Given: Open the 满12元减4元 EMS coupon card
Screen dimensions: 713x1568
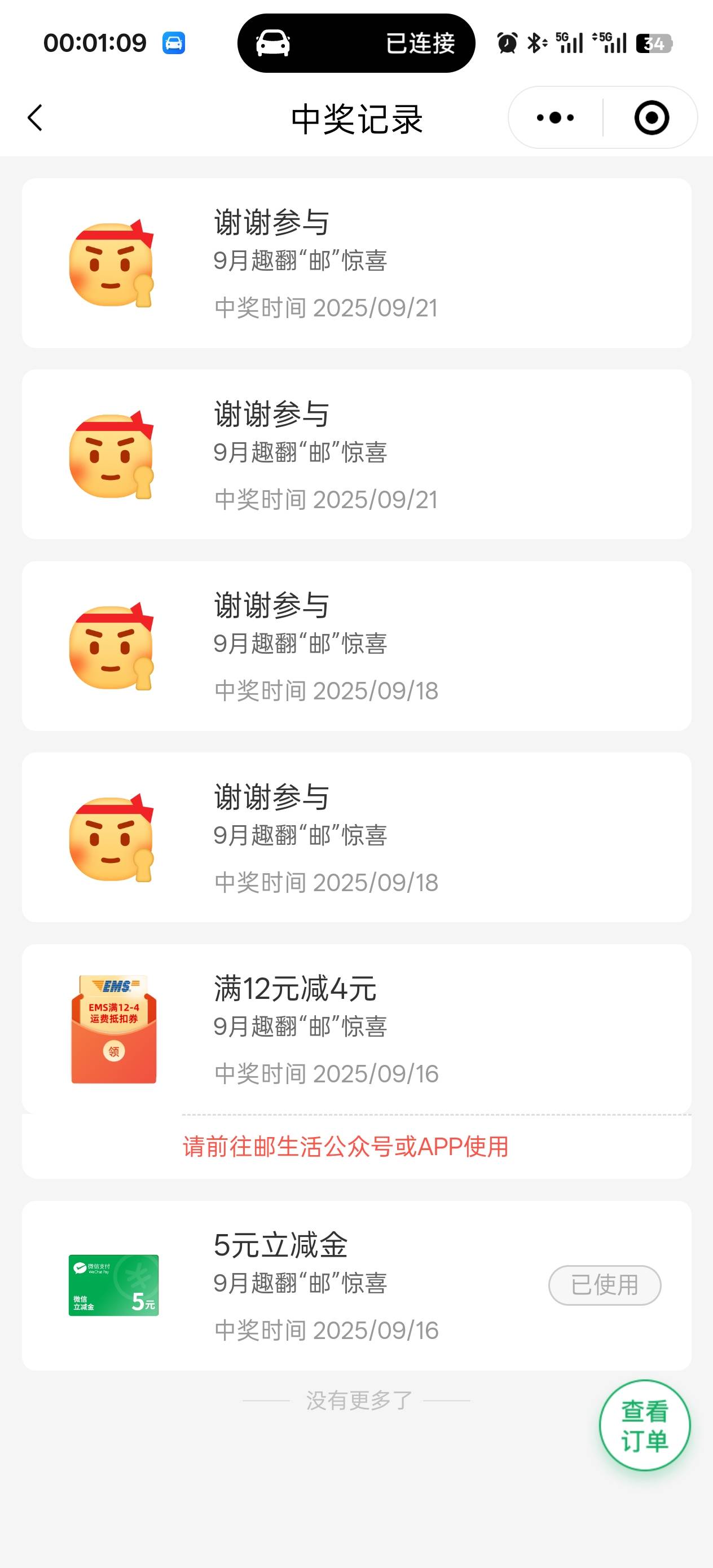Looking at the screenshot, I should tap(356, 1029).
